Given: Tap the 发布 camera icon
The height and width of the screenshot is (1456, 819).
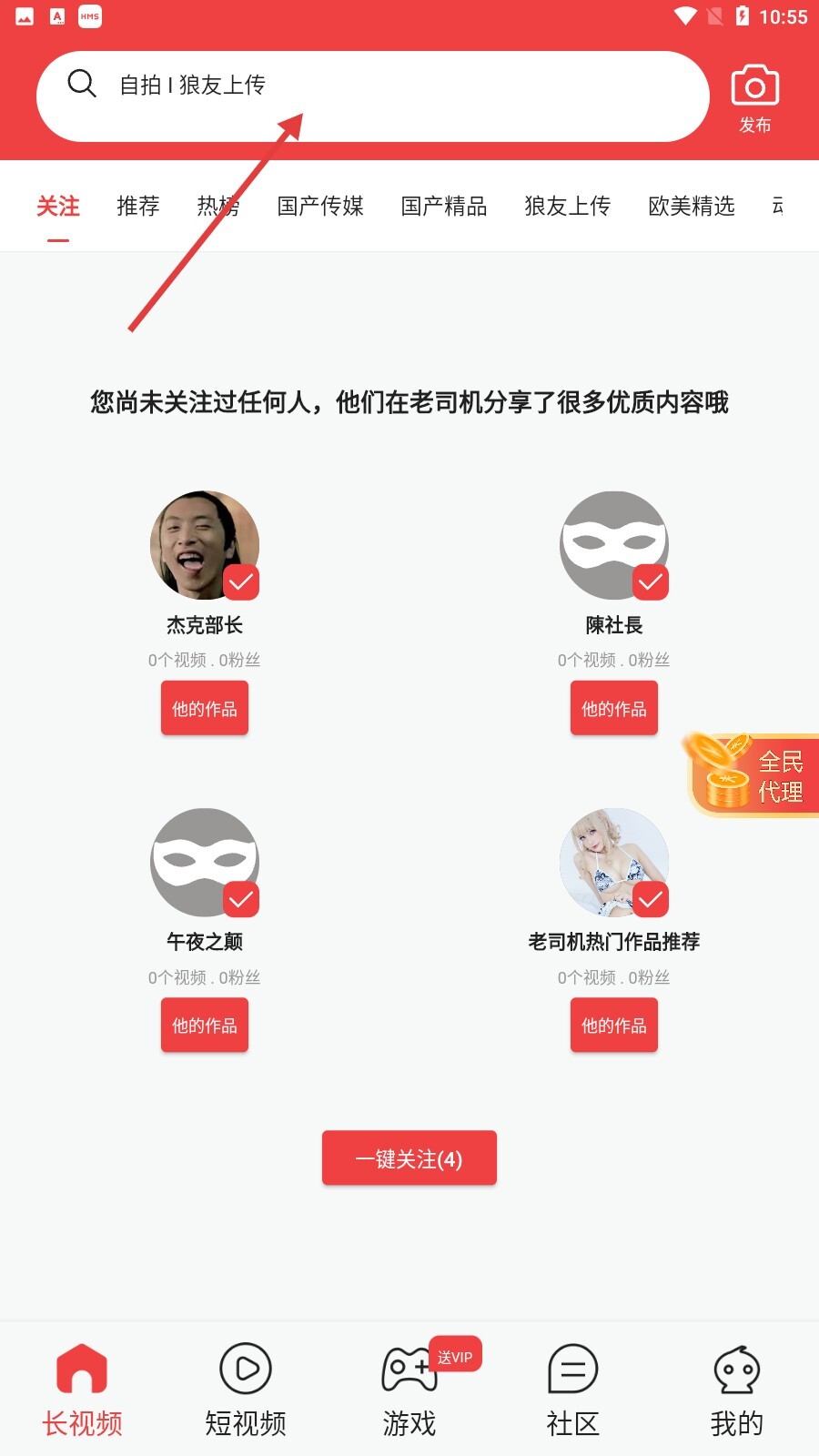Looking at the screenshot, I should pos(754,97).
